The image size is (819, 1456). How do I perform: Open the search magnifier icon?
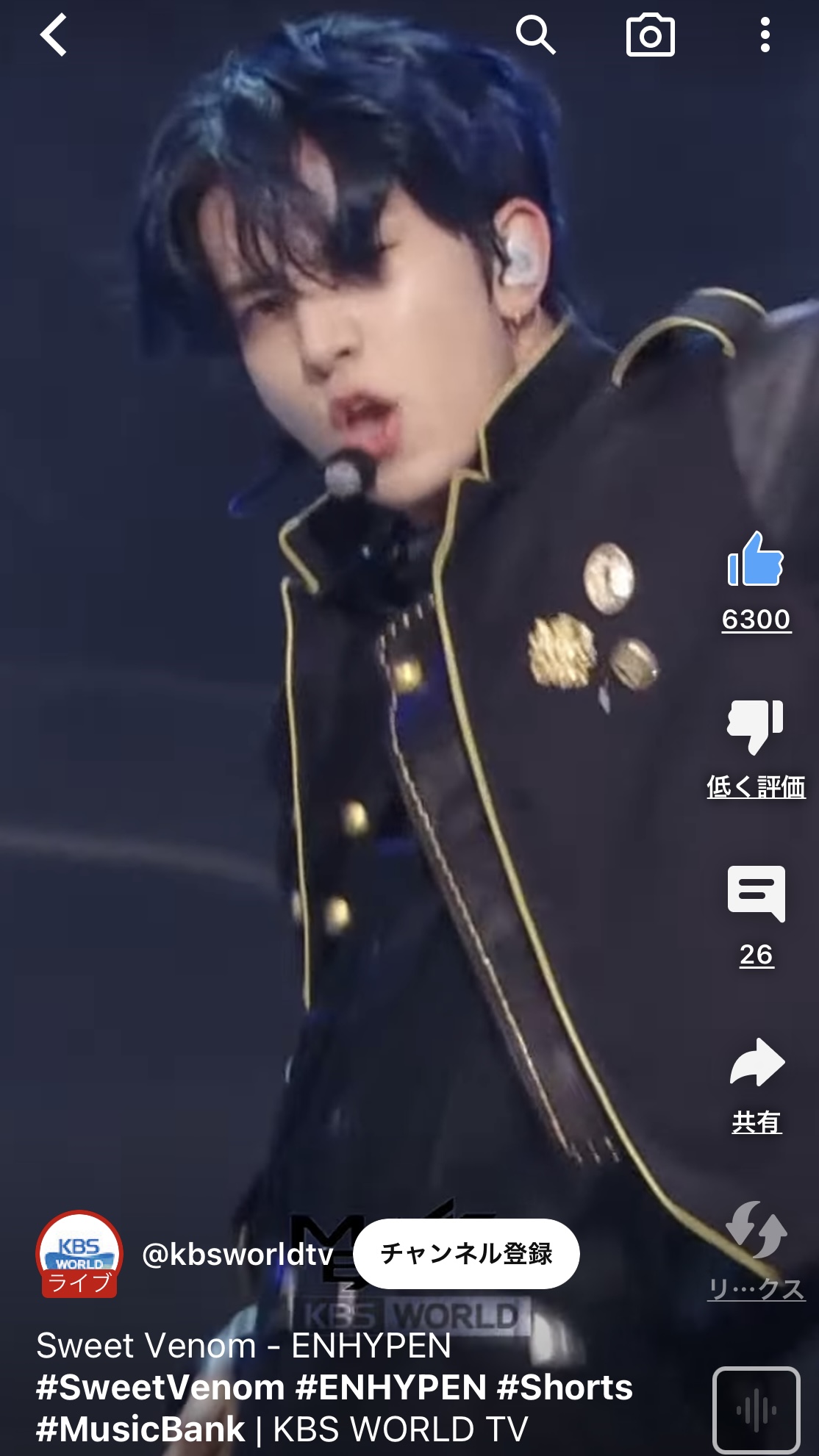point(535,35)
